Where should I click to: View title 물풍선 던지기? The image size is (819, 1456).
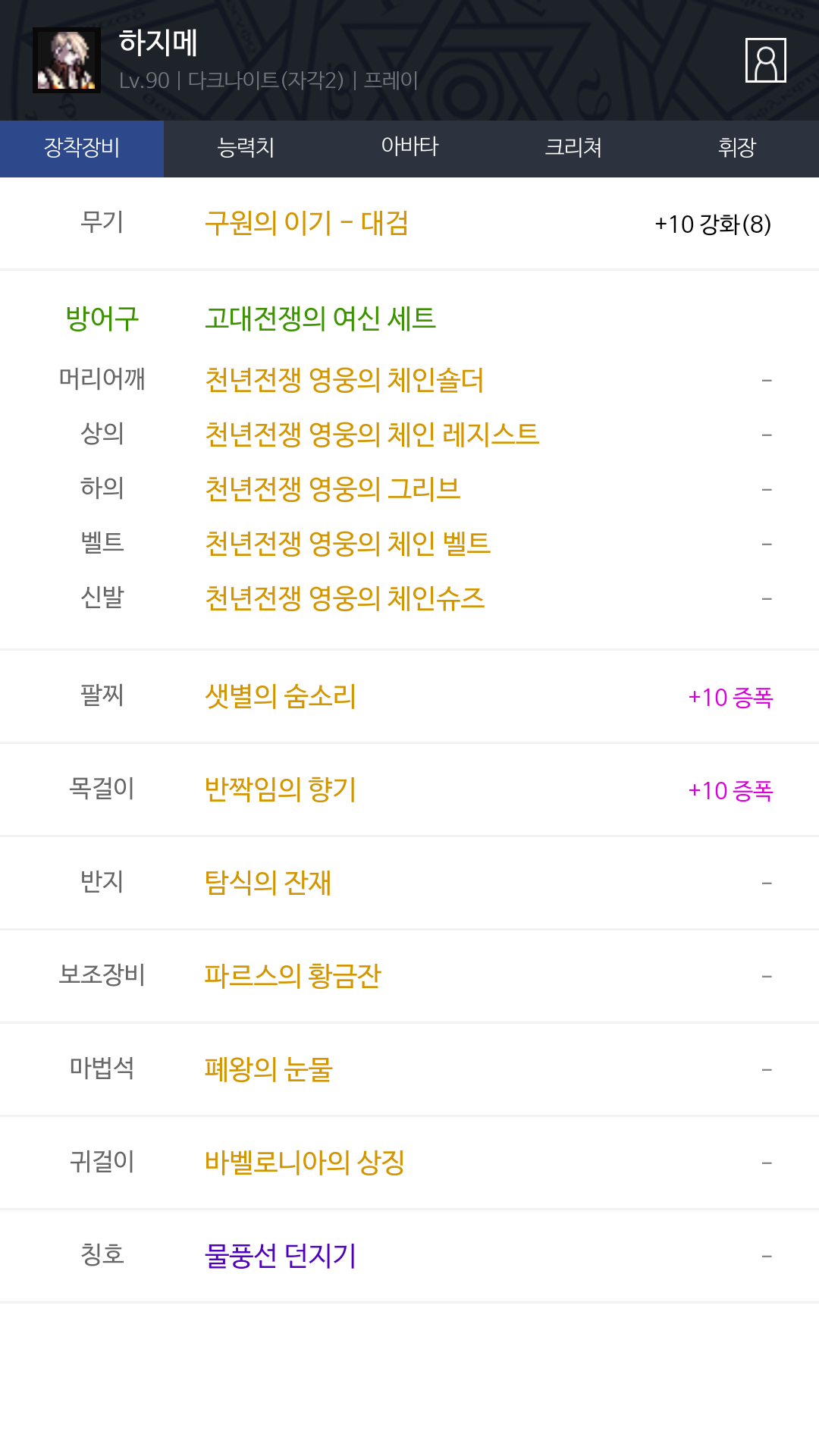click(x=281, y=1256)
